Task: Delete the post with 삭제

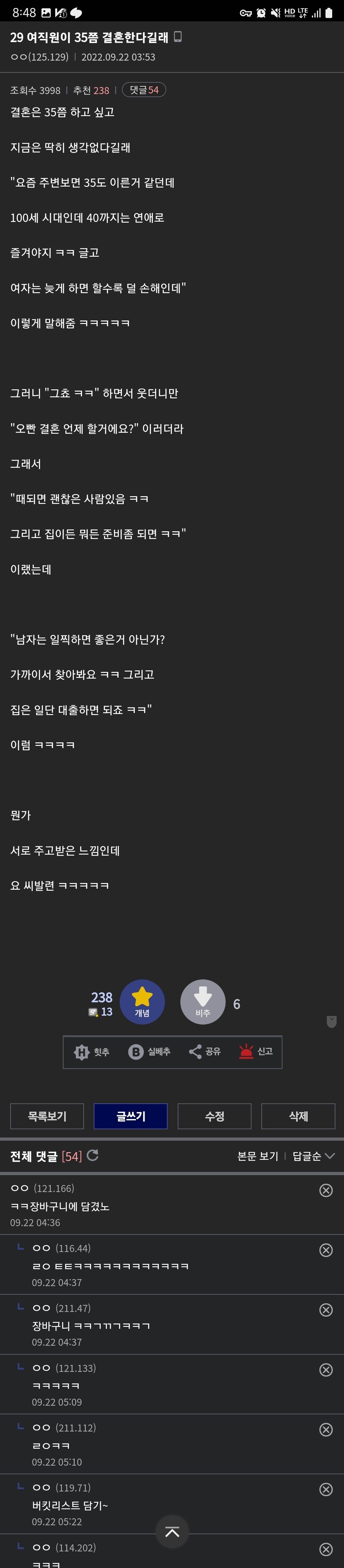Action: click(x=298, y=1116)
